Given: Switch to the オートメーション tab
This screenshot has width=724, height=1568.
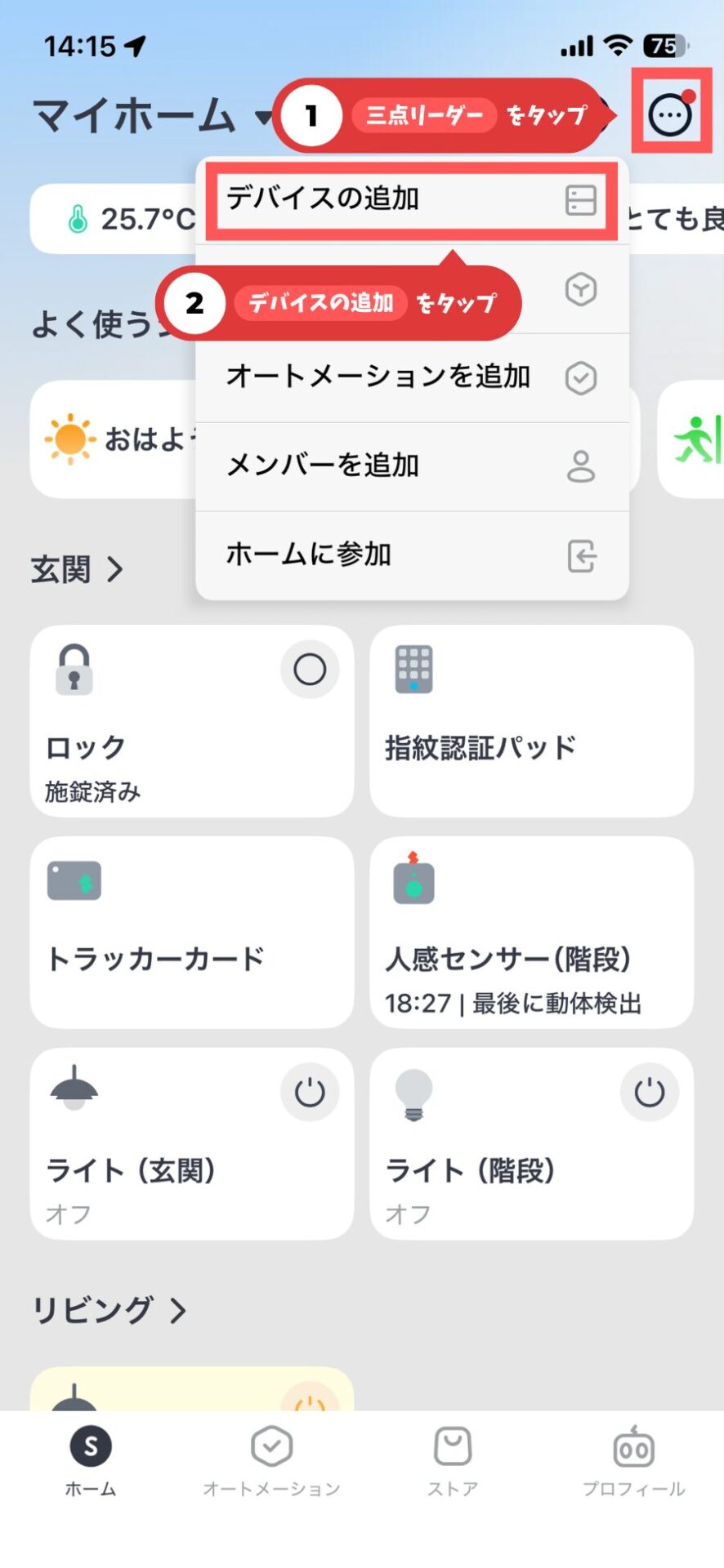Looking at the screenshot, I should pyautogui.click(x=271, y=1462).
